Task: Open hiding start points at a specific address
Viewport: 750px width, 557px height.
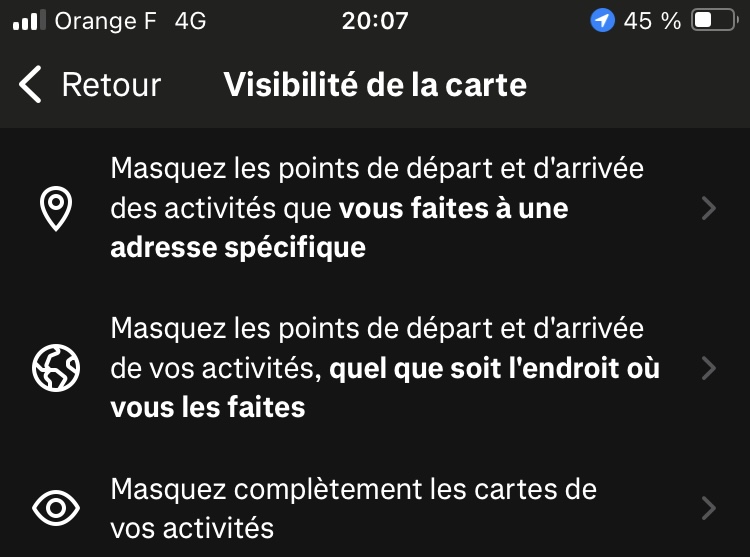Action: pyautogui.click(x=375, y=208)
